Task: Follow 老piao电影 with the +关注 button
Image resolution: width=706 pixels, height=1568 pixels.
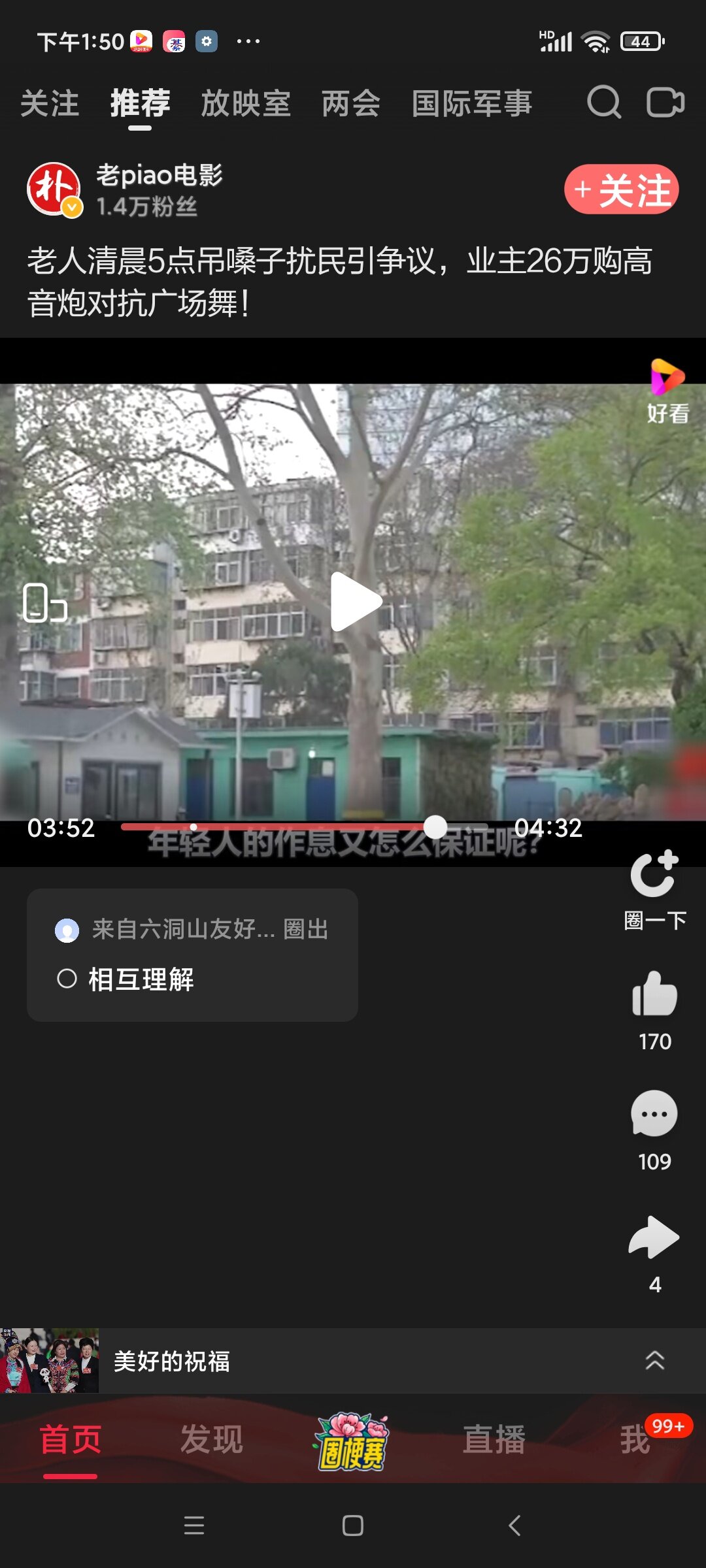Action: click(x=621, y=189)
